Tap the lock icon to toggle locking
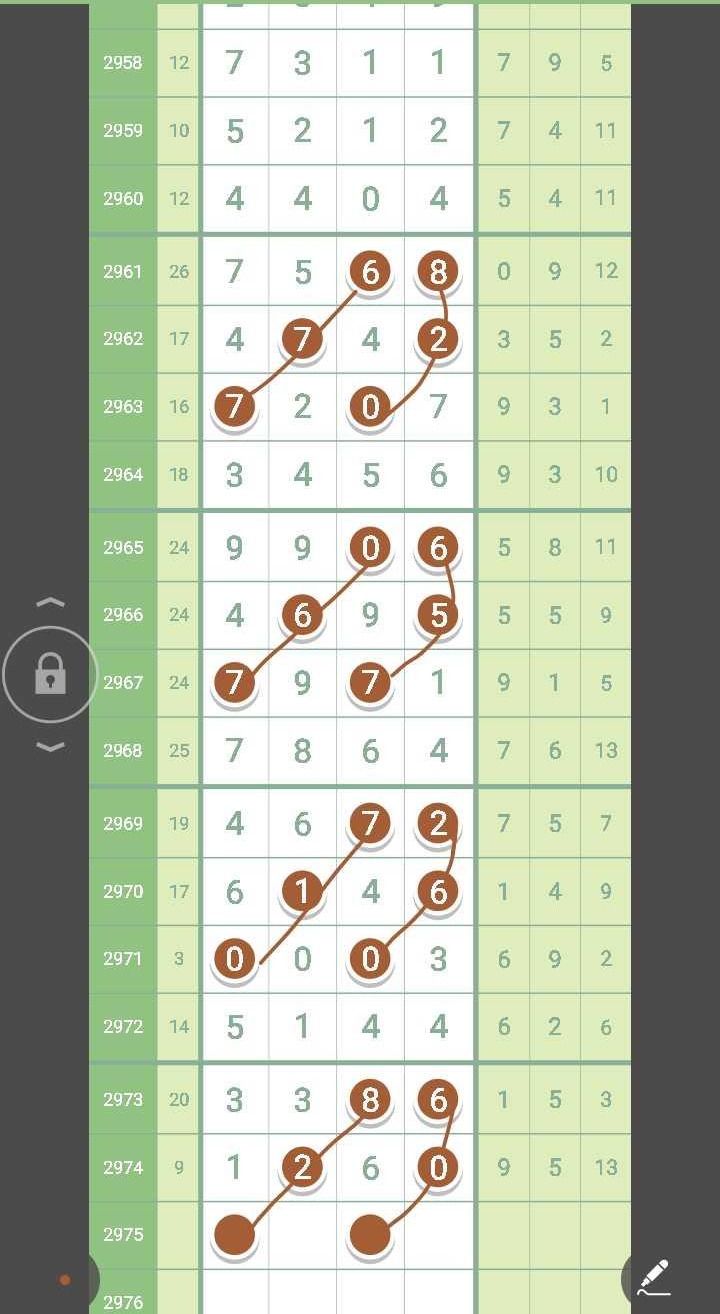This screenshot has height=1314, width=720. pos(50,675)
